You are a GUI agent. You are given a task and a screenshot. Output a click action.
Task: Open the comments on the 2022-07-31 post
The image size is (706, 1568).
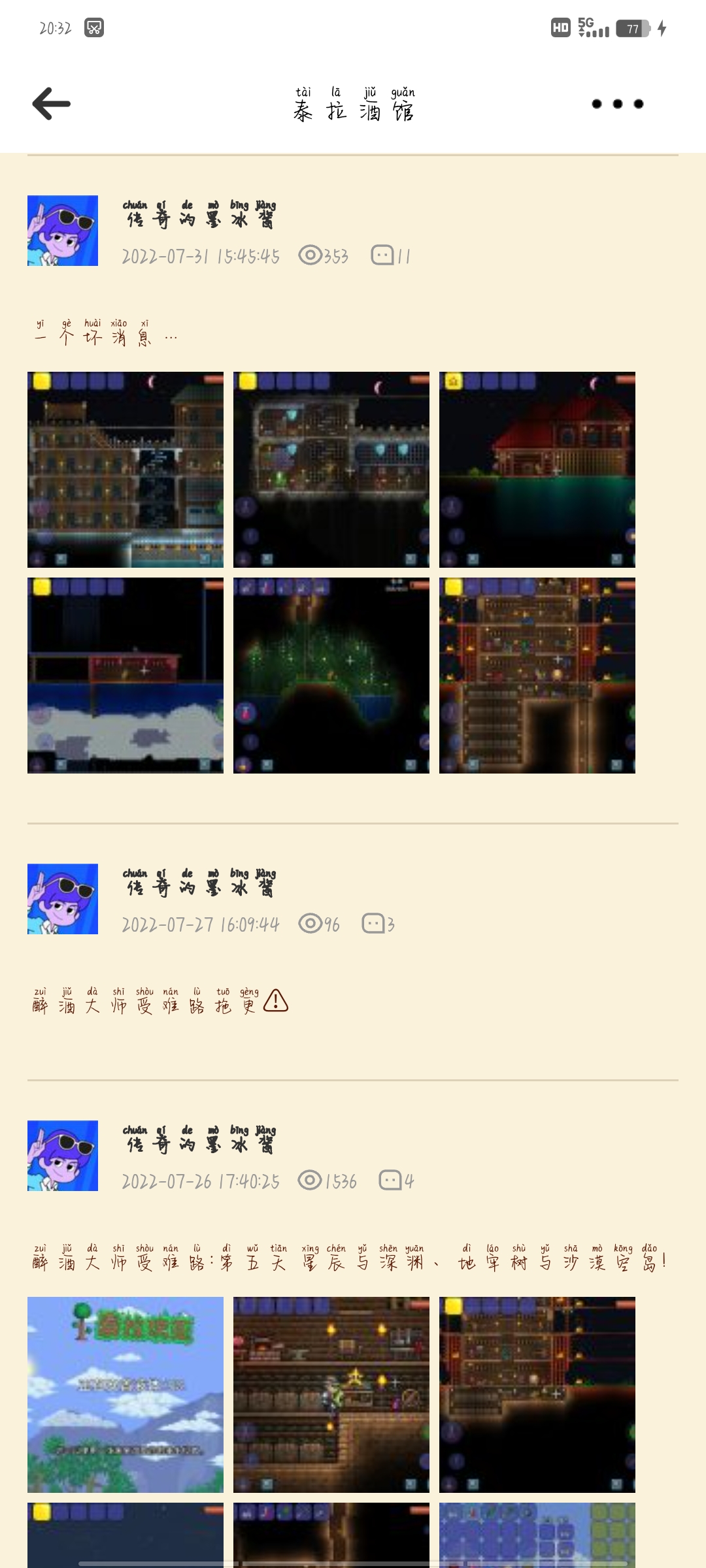(x=391, y=255)
